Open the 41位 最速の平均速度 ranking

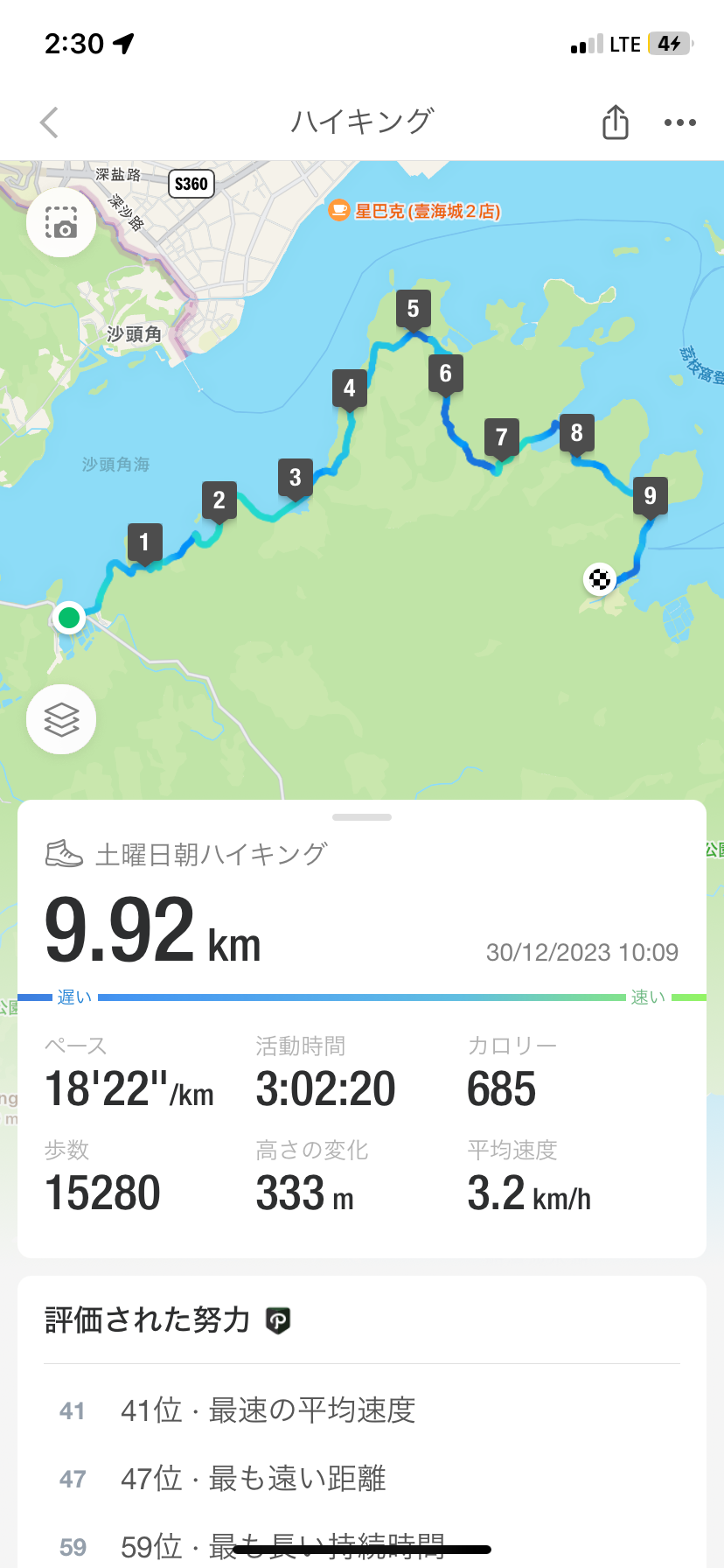[268, 1410]
